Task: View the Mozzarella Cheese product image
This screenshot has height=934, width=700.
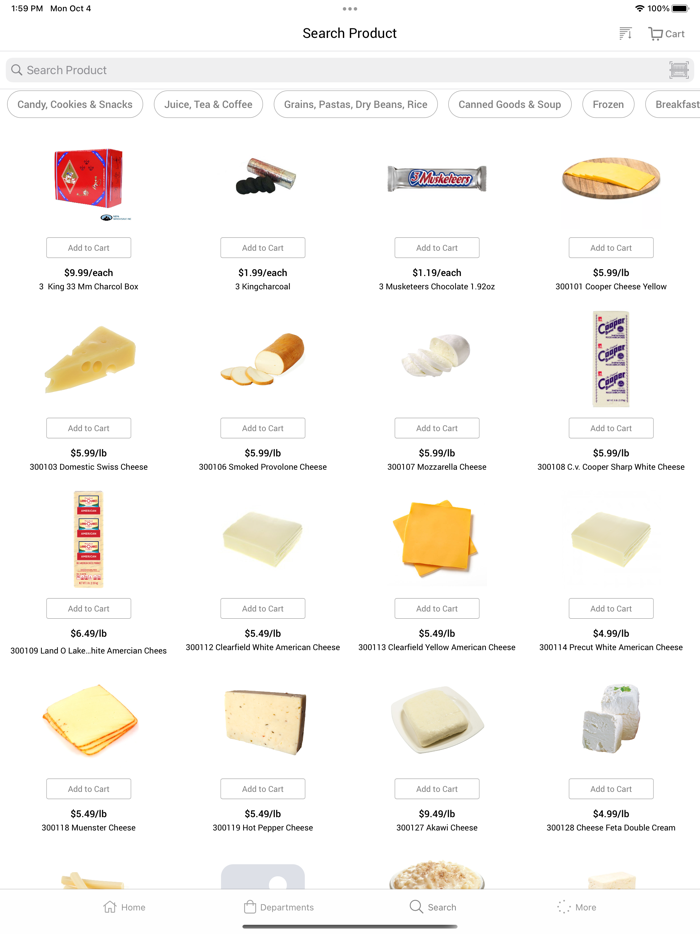Action: coord(437,359)
